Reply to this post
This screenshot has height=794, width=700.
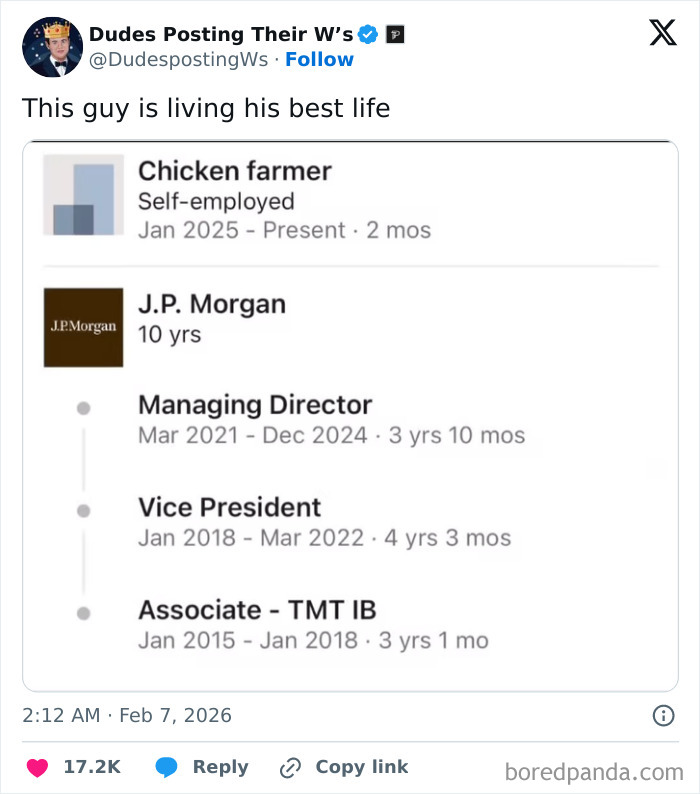click(x=202, y=768)
